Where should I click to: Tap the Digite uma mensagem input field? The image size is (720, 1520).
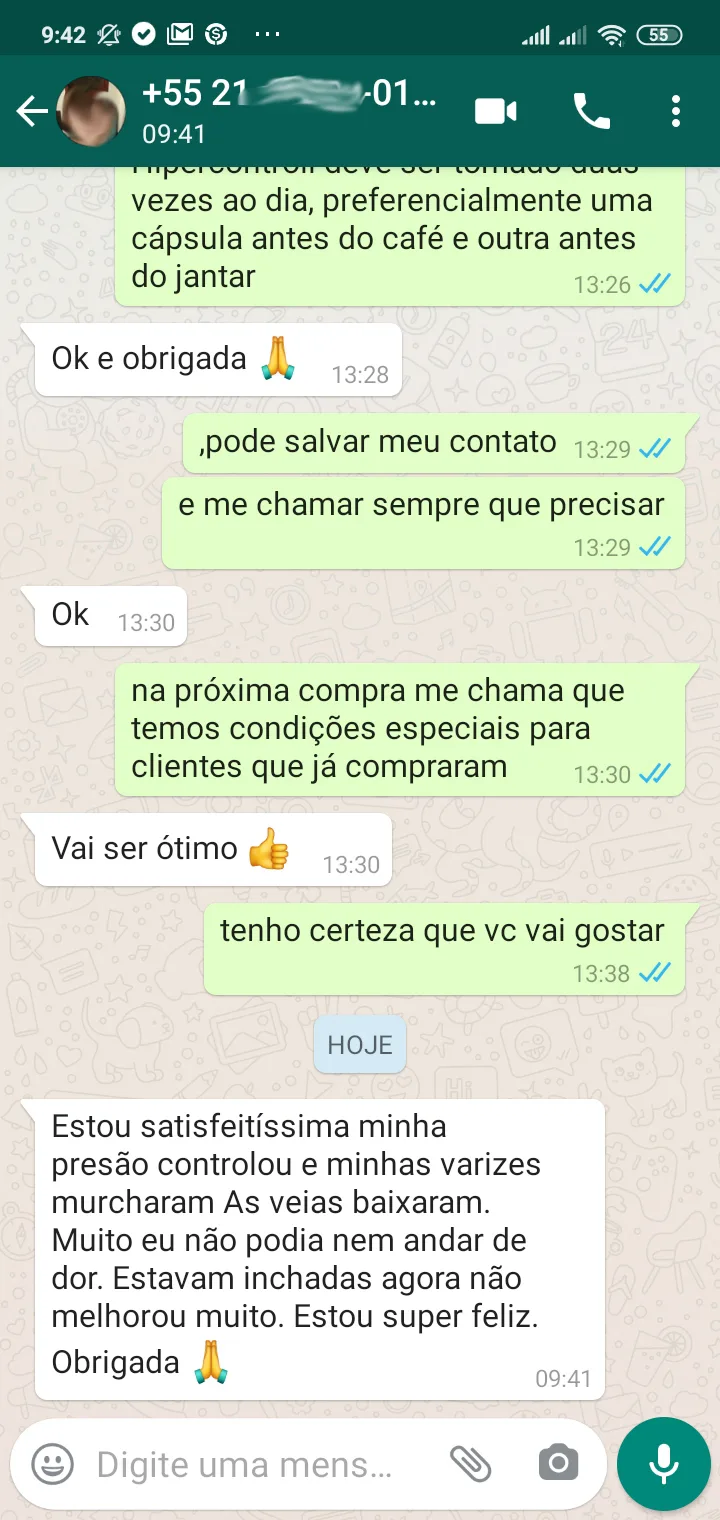(x=250, y=1463)
